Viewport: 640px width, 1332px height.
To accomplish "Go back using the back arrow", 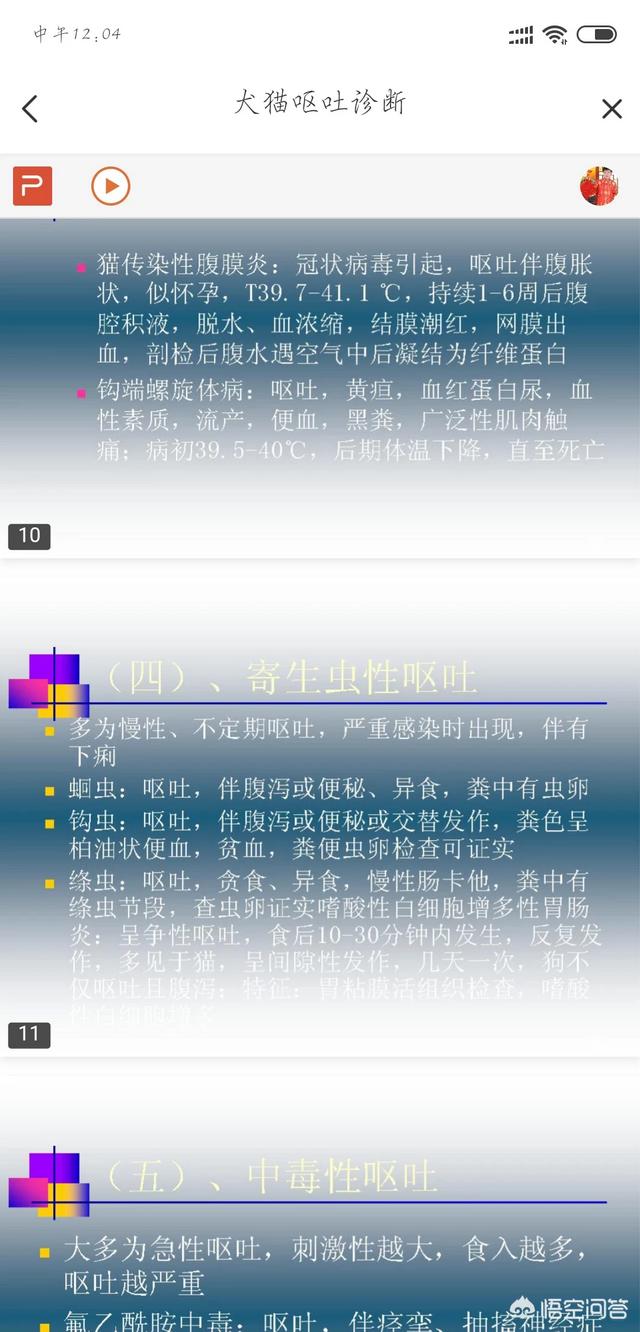I will [30, 109].
